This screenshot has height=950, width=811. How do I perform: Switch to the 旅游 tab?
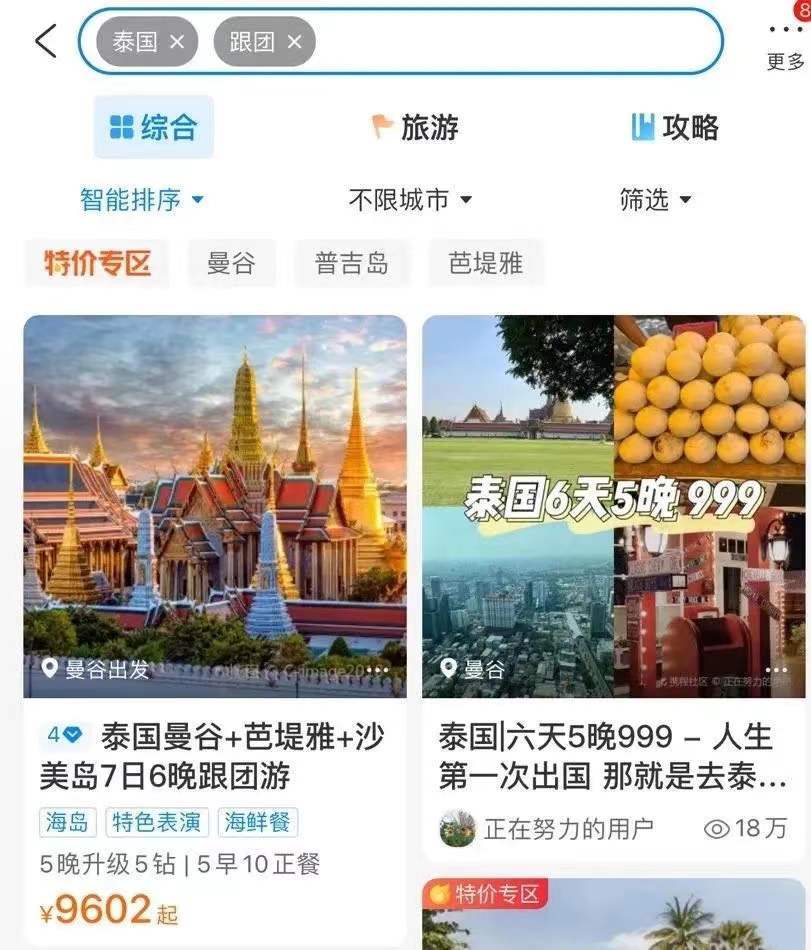click(x=415, y=127)
